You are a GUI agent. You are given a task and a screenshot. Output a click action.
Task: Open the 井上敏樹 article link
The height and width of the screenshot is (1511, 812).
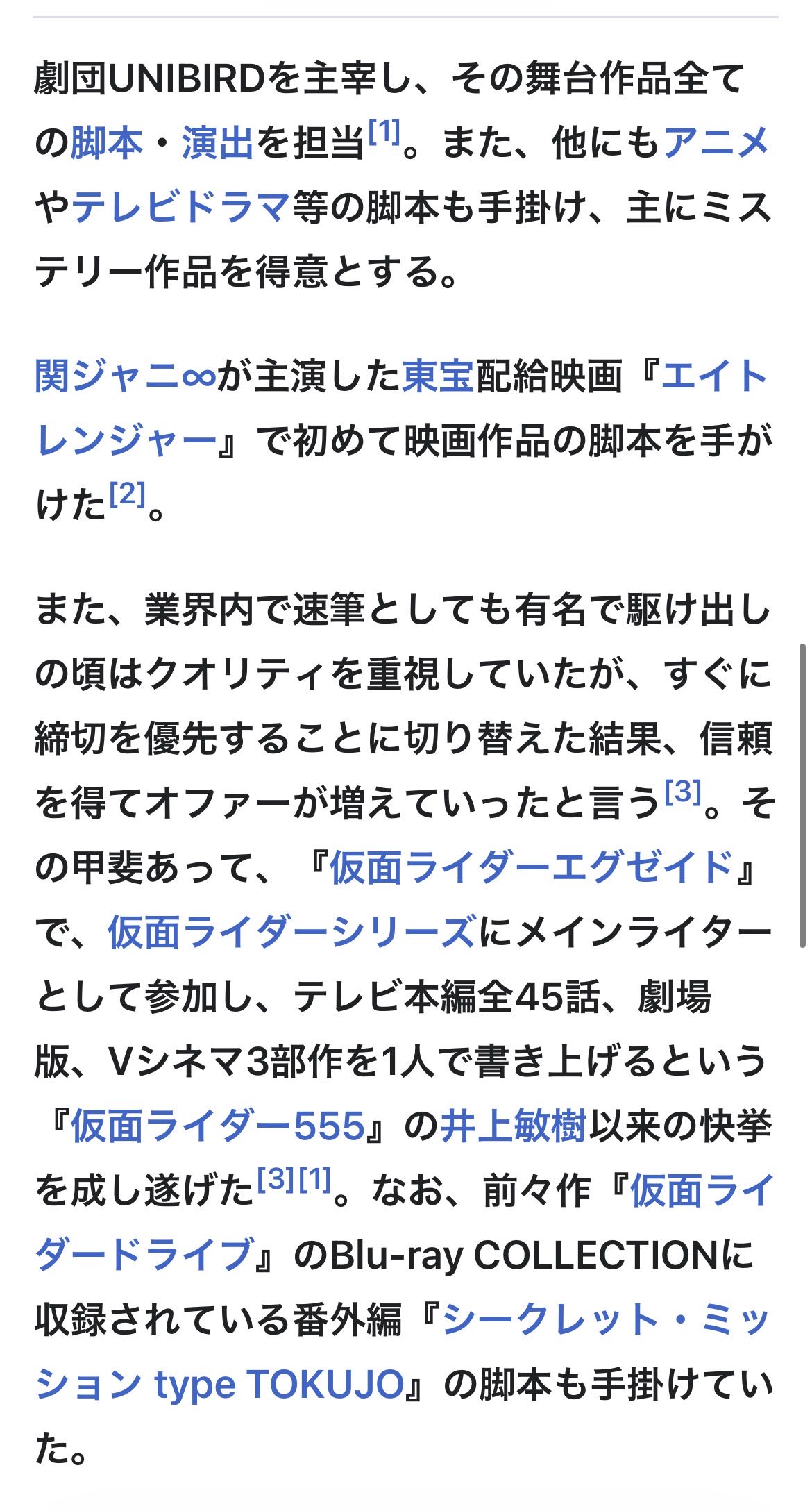coord(513,1126)
